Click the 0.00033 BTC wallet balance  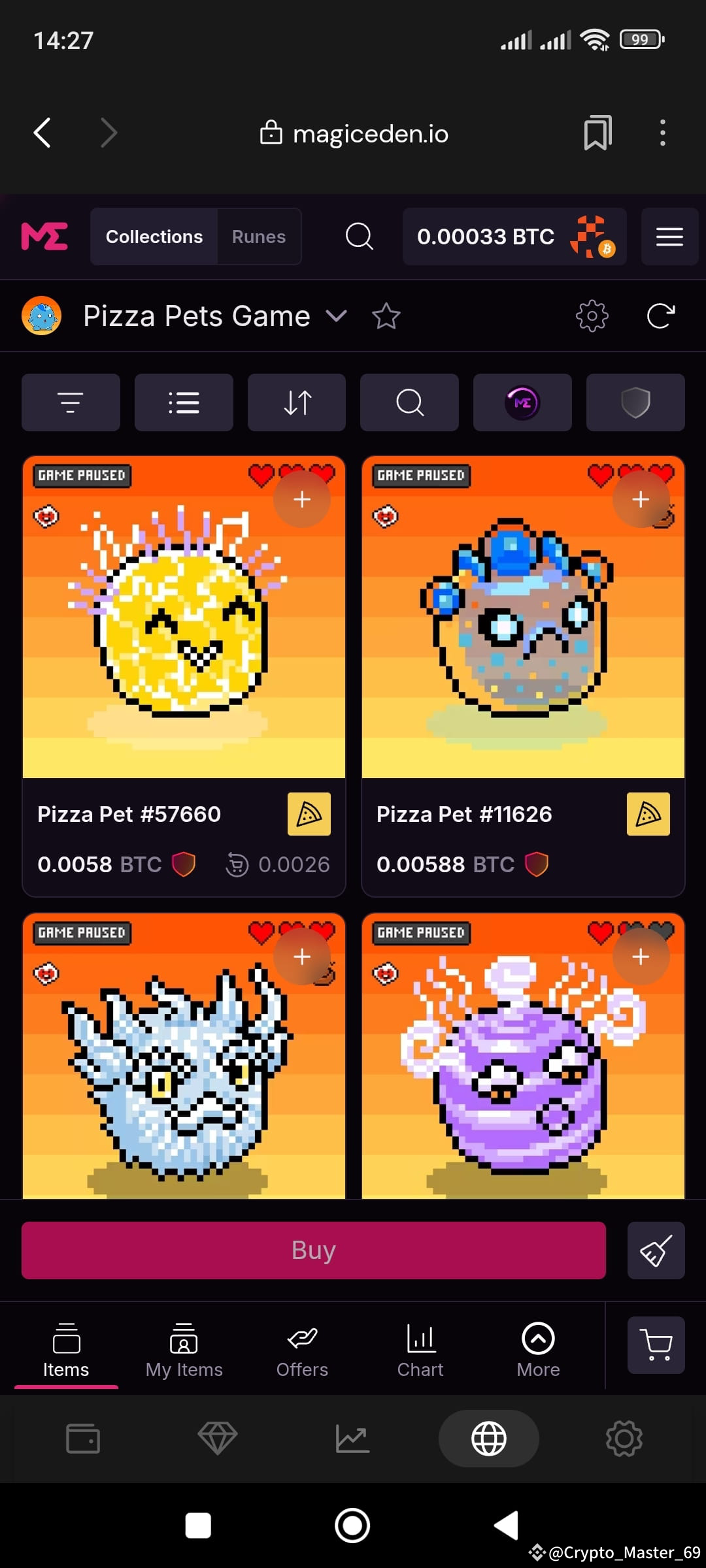click(486, 237)
